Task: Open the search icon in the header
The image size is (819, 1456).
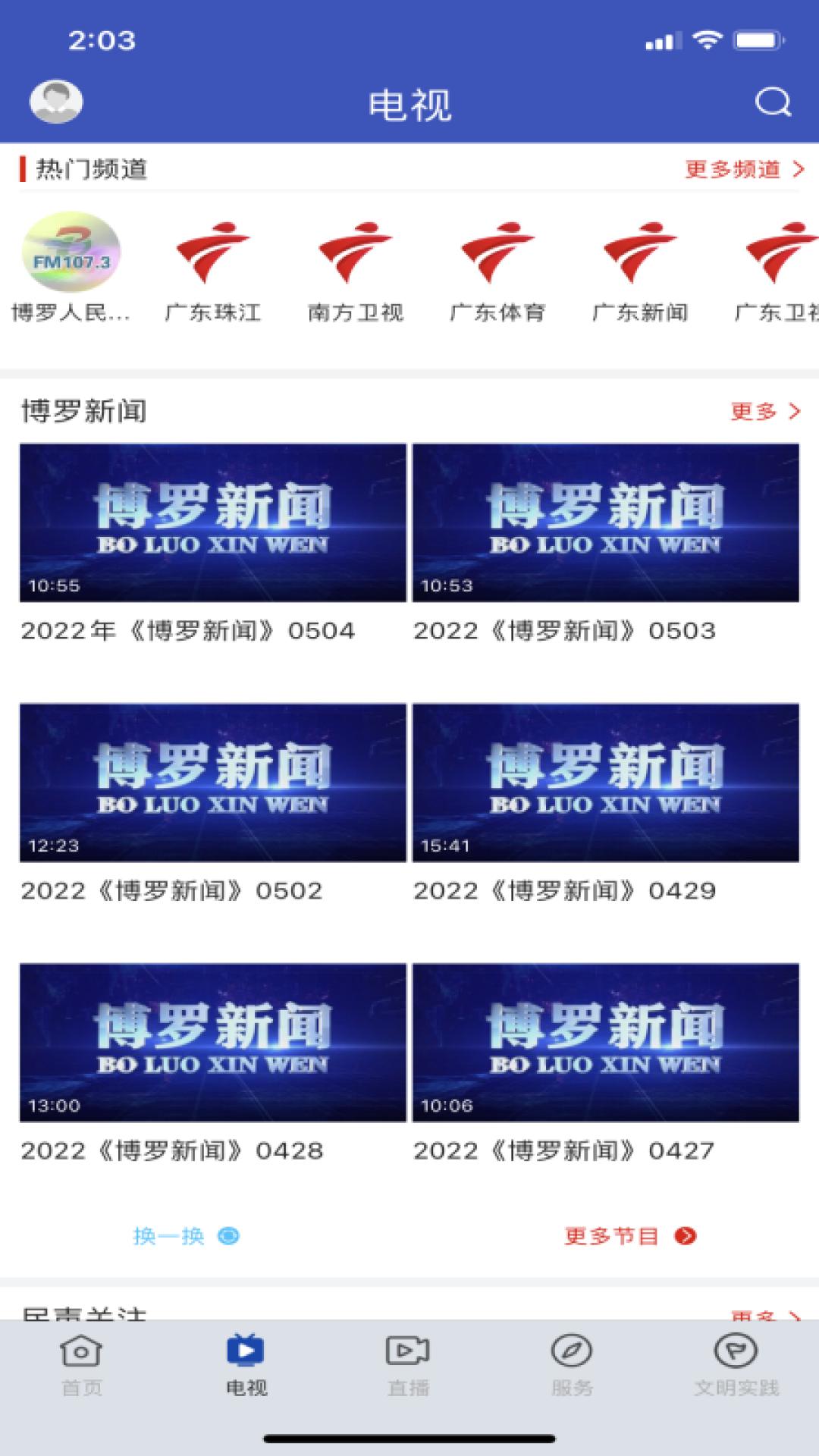Action: pos(773,102)
